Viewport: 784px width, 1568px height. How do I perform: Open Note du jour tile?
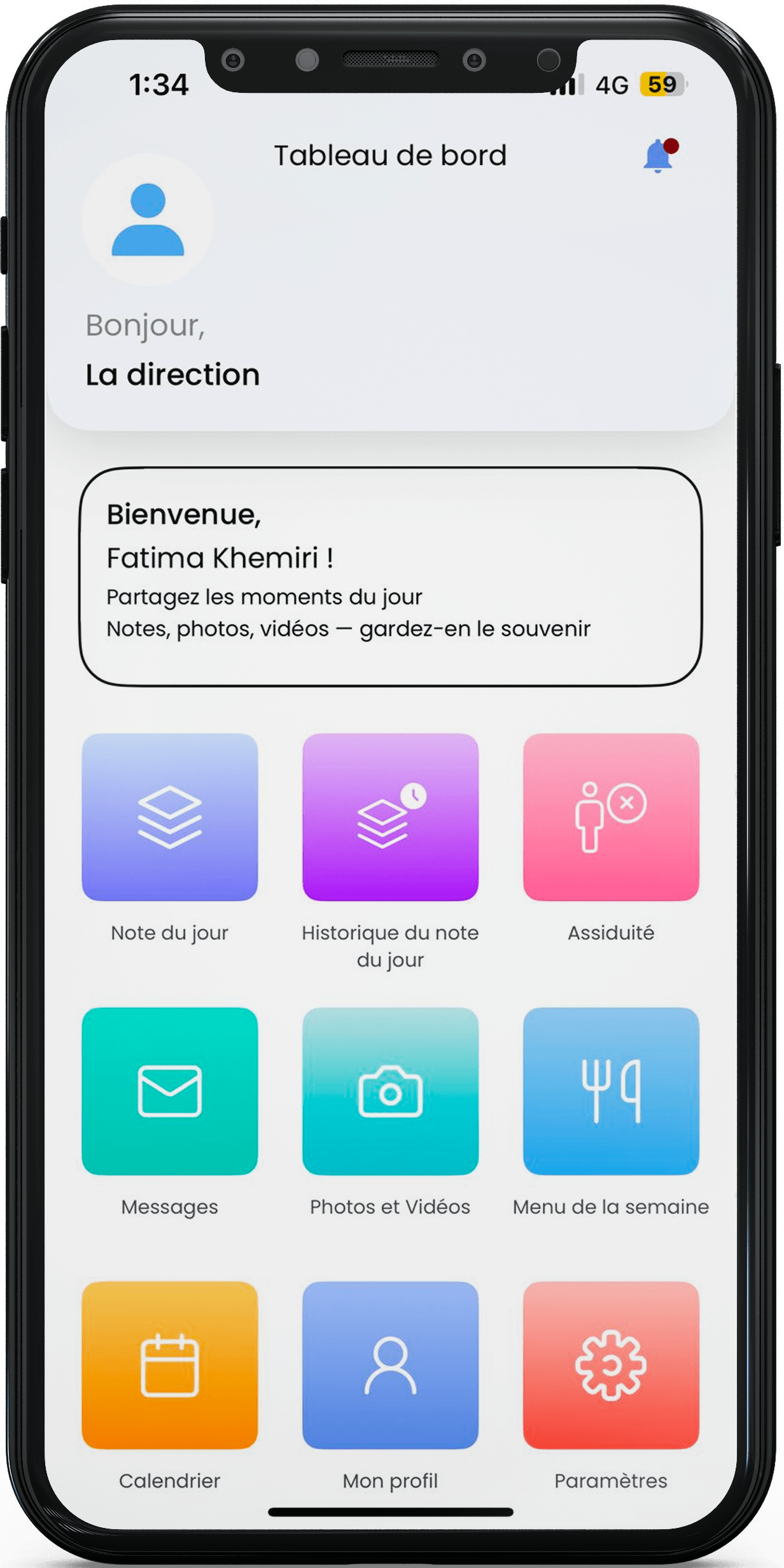tap(170, 817)
